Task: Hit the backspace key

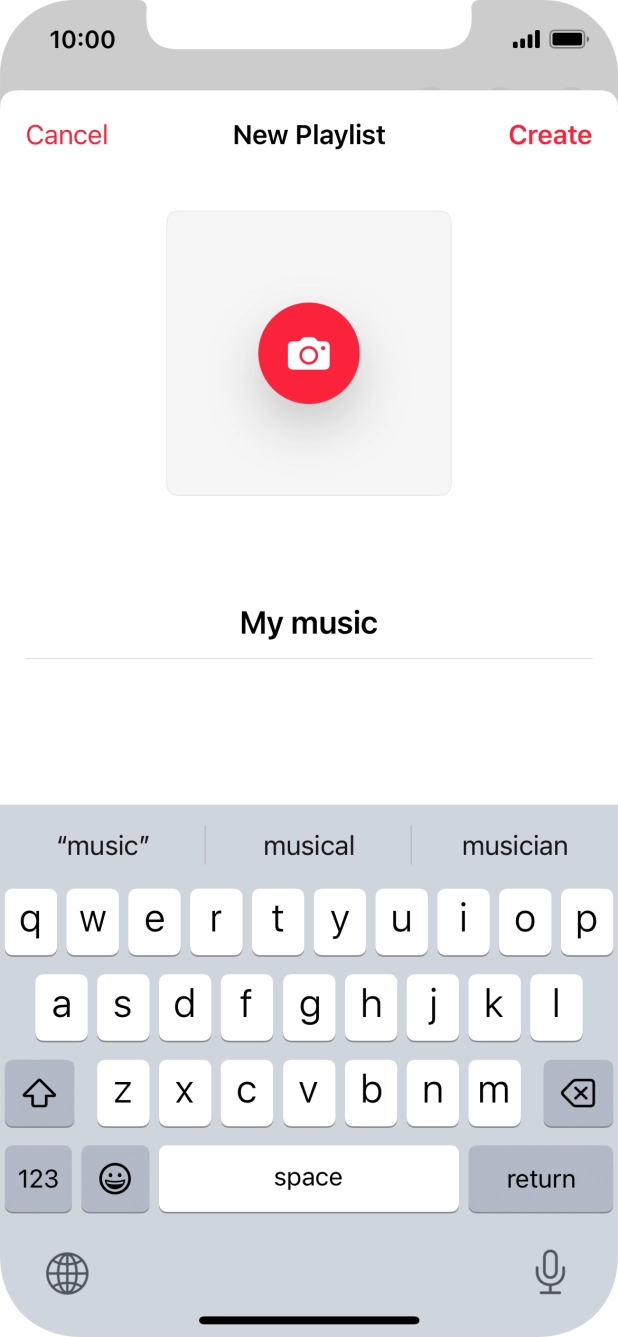Action: pos(577,1093)
